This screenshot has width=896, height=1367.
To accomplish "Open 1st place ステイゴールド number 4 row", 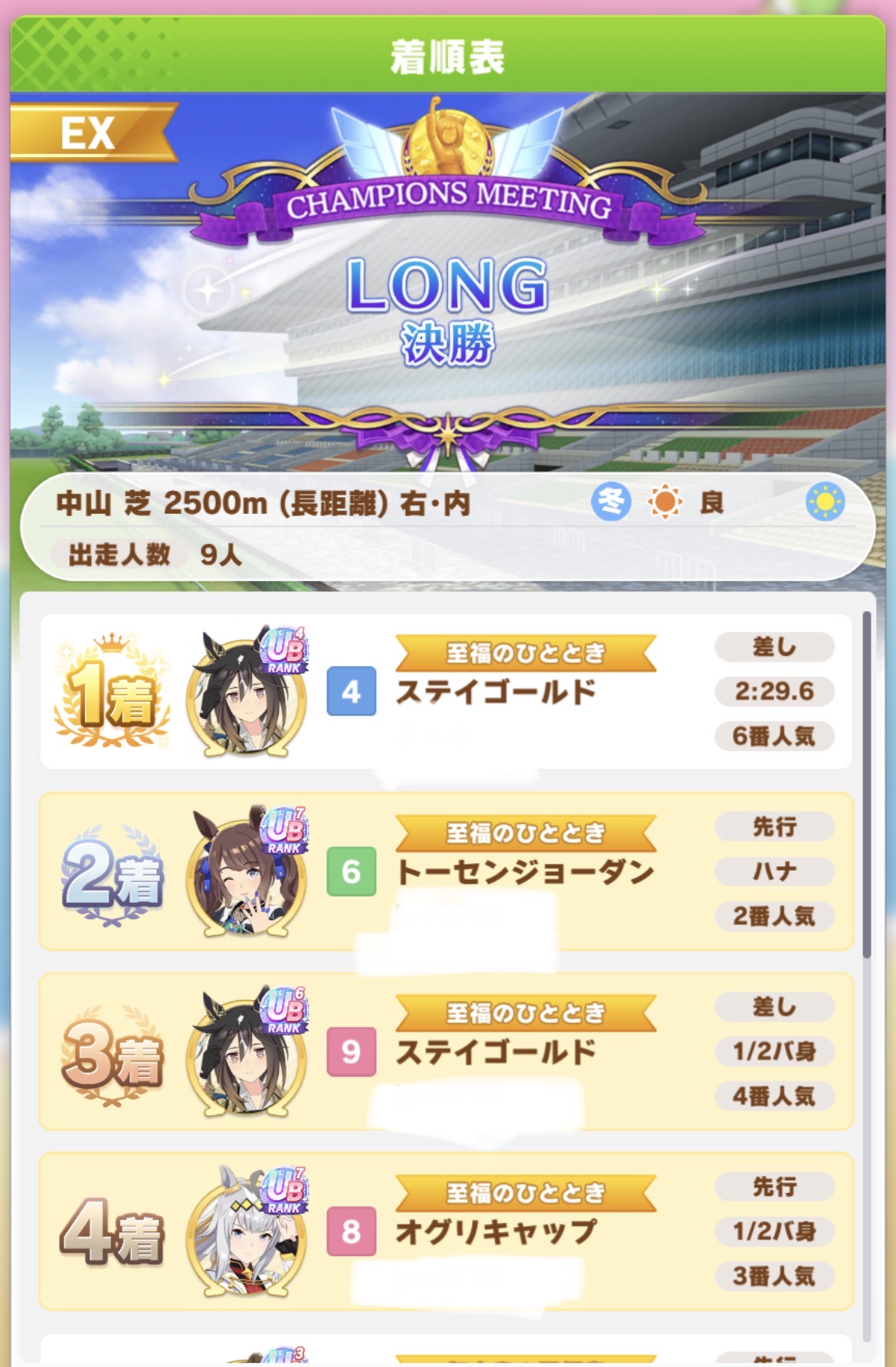I will (446, 692).
